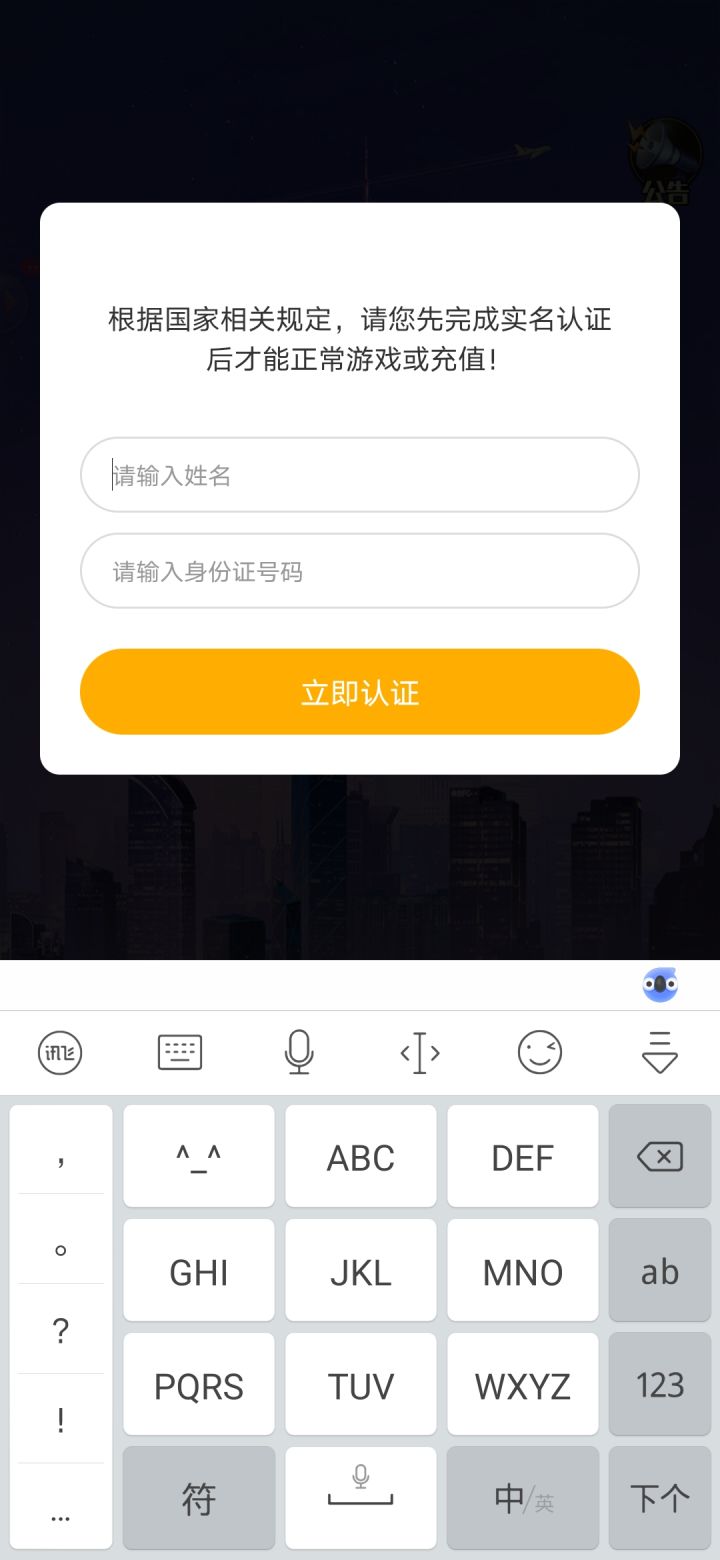Submit with the 立即认证 button
The width and height of the screenshot is (720, 1560).
tap(360, 692)
